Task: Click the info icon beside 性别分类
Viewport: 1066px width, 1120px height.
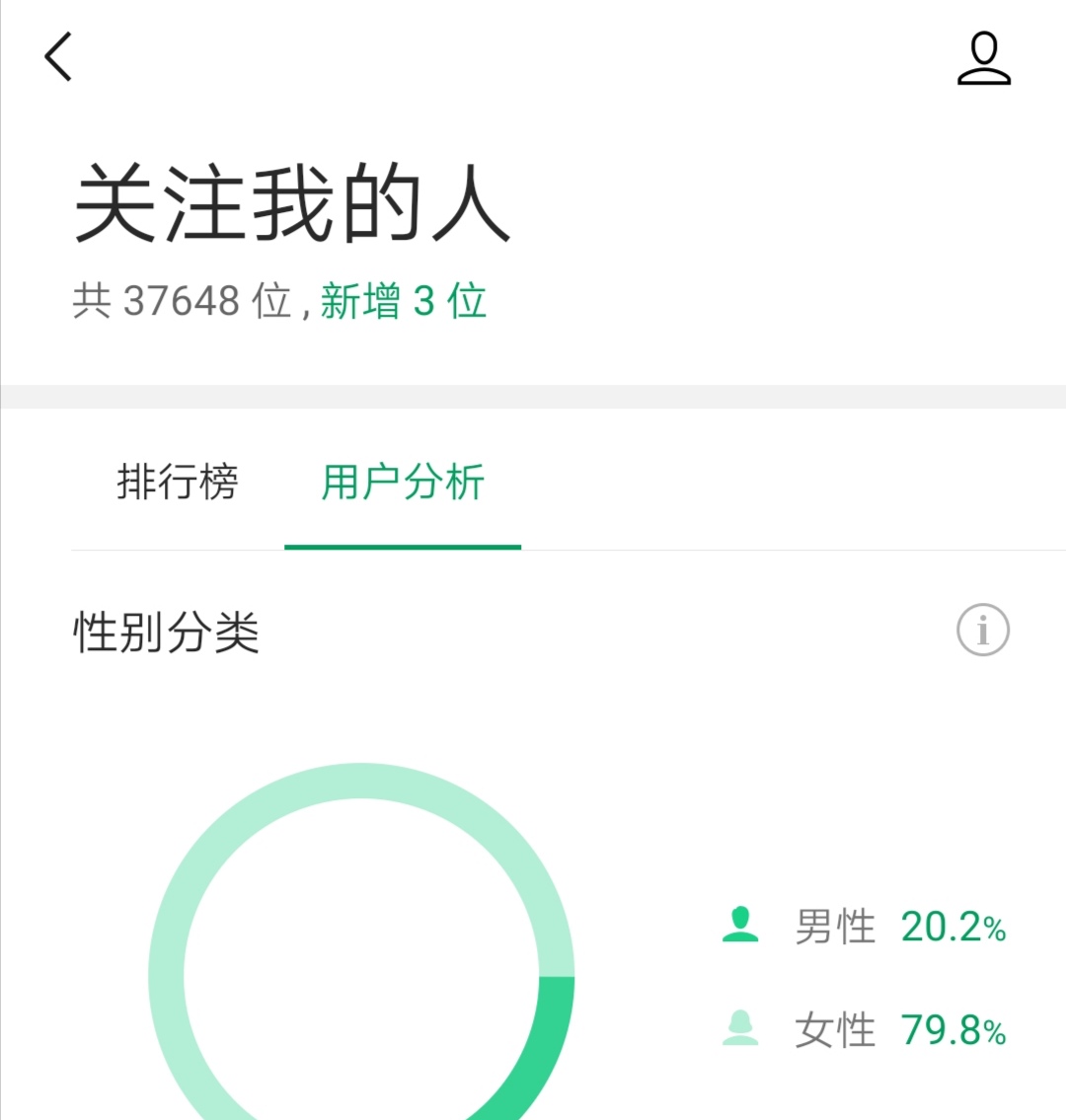Action: (981, 630)
